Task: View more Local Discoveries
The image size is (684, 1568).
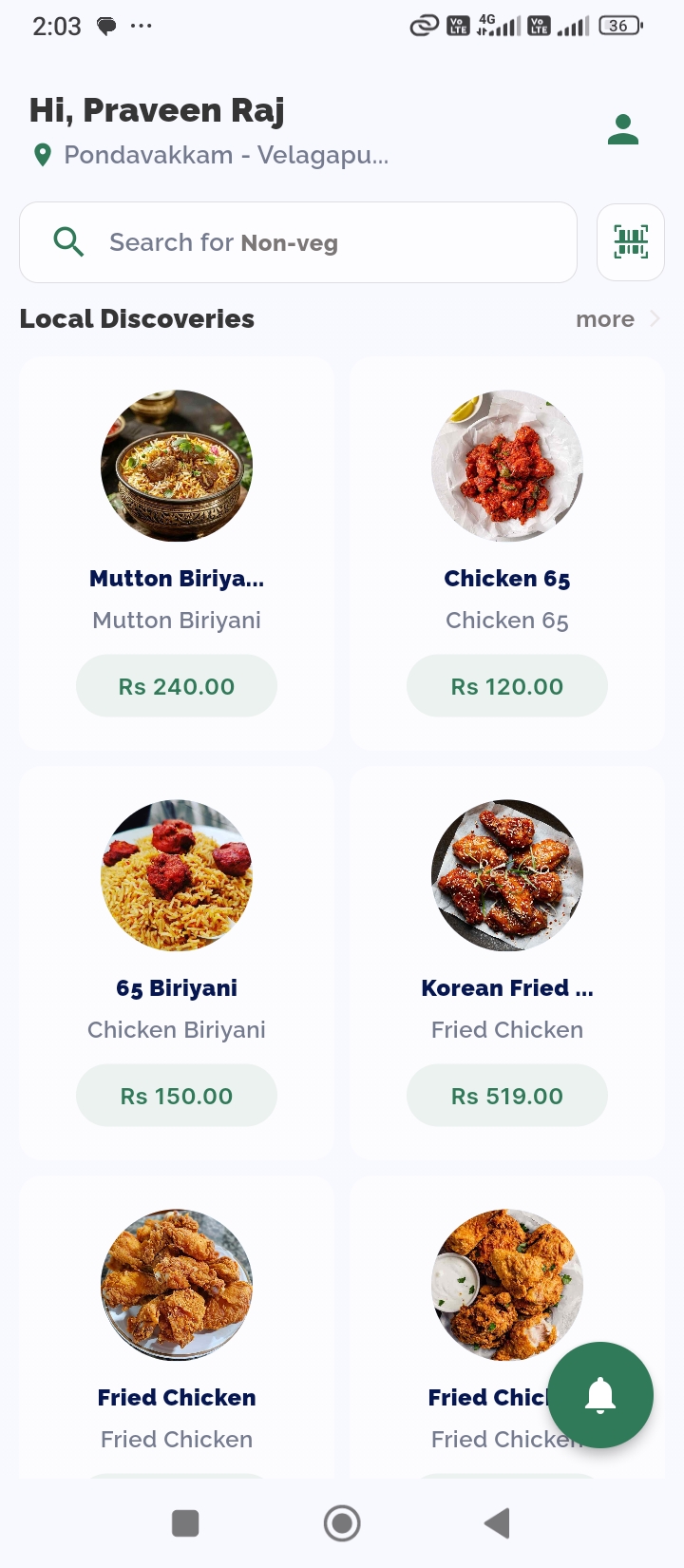Action: click(617, 319)
